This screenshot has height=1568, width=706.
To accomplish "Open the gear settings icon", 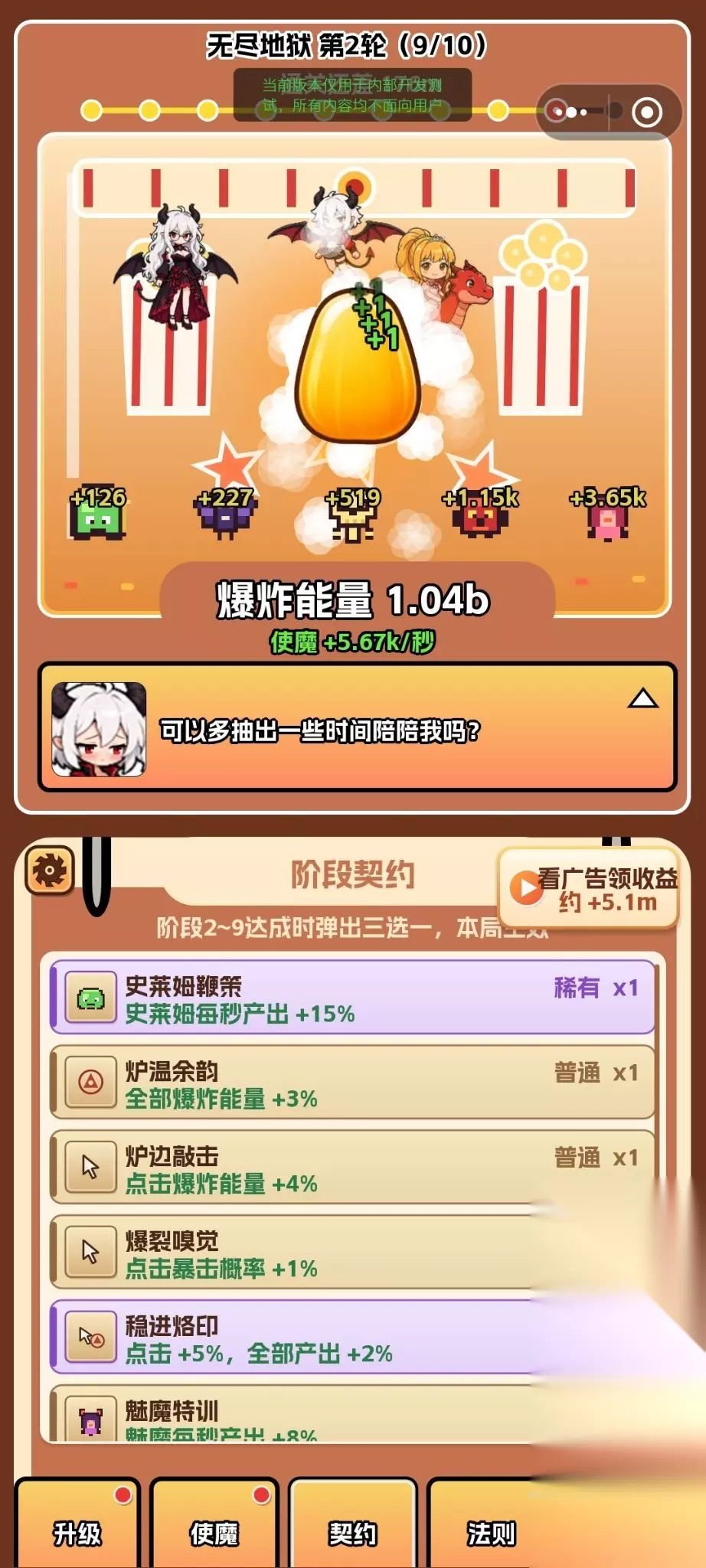I will point(50,870).
